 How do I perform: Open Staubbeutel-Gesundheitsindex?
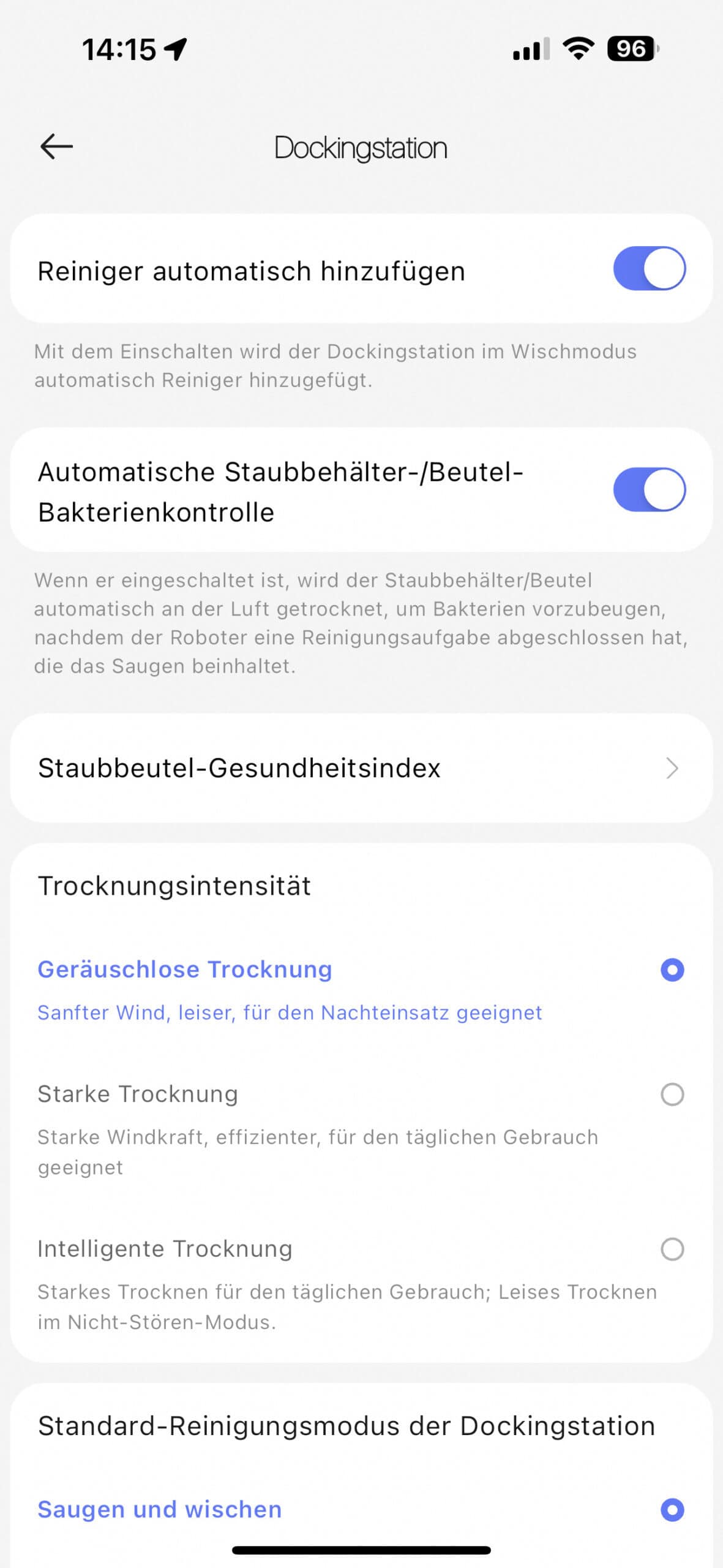(x=361, y=768)
